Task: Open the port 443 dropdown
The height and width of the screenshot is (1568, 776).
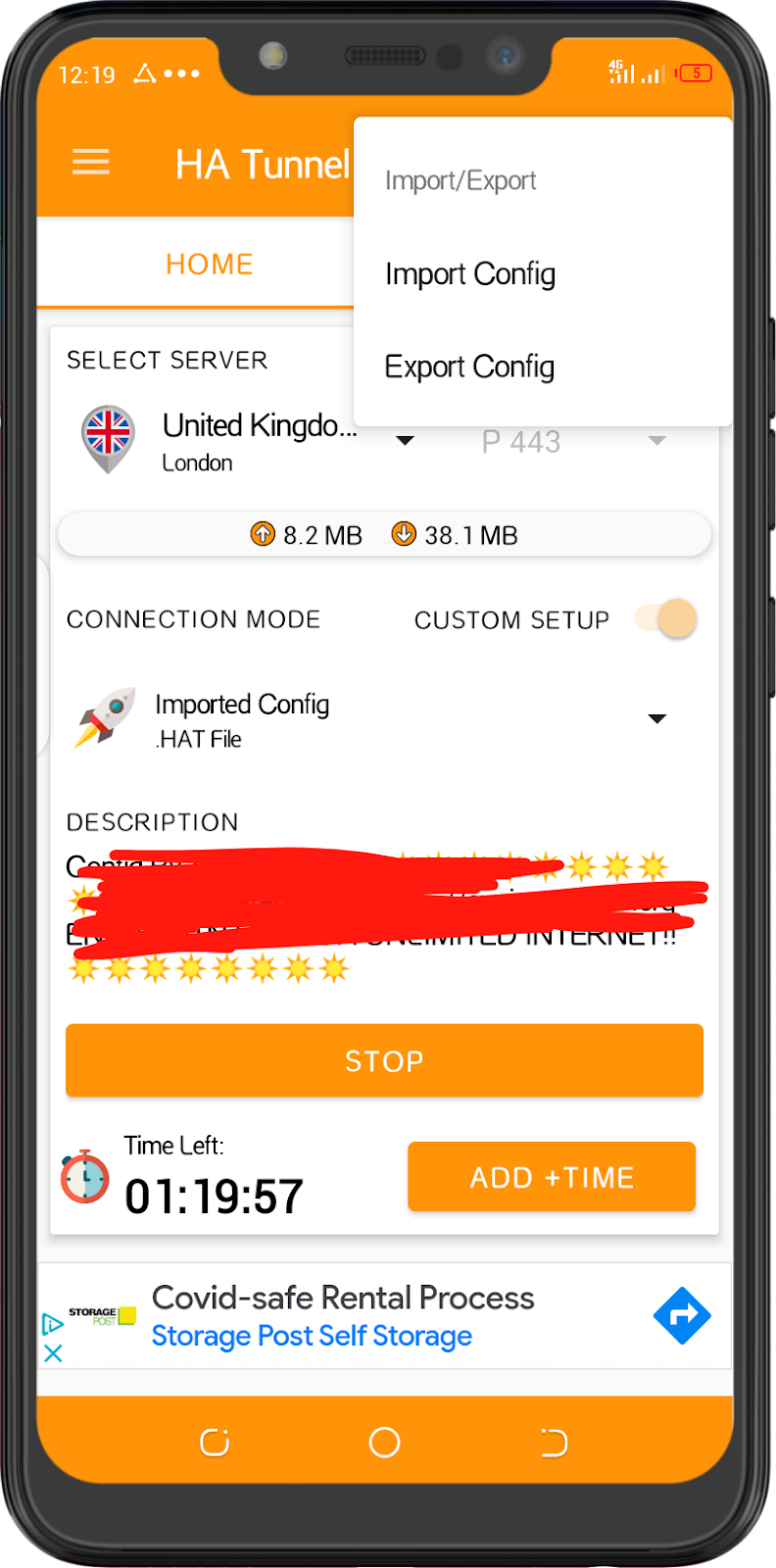Action: [x=656, y=441]
